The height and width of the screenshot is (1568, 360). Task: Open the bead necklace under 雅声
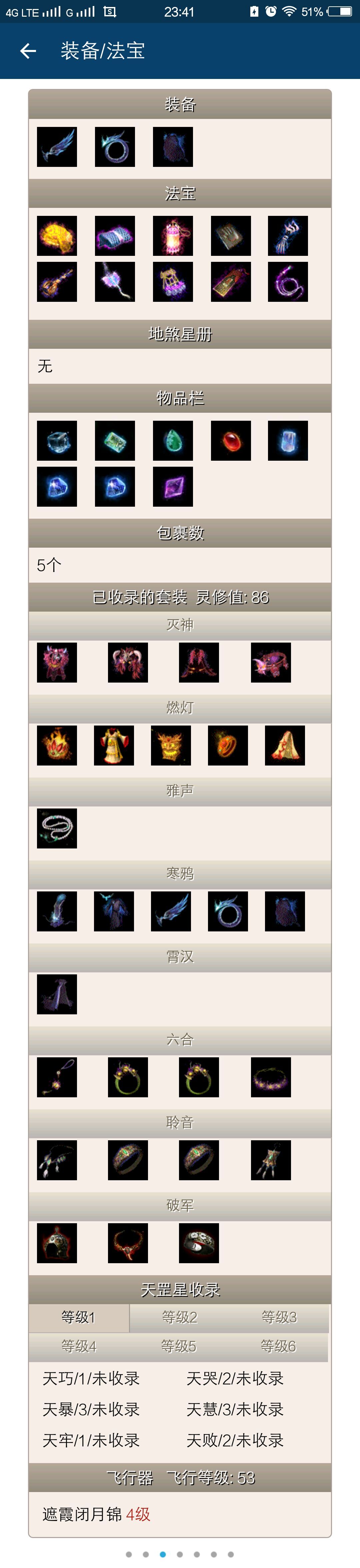(x=57, y=828)
